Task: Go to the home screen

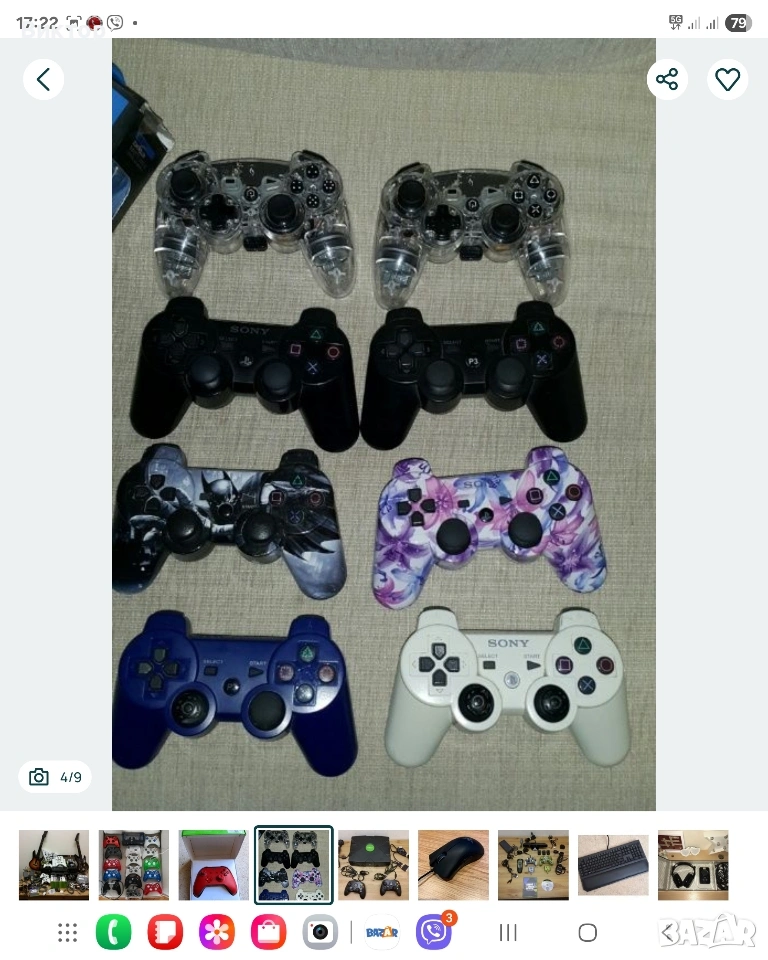Action: pyautogui.click(x=588, y=933)
